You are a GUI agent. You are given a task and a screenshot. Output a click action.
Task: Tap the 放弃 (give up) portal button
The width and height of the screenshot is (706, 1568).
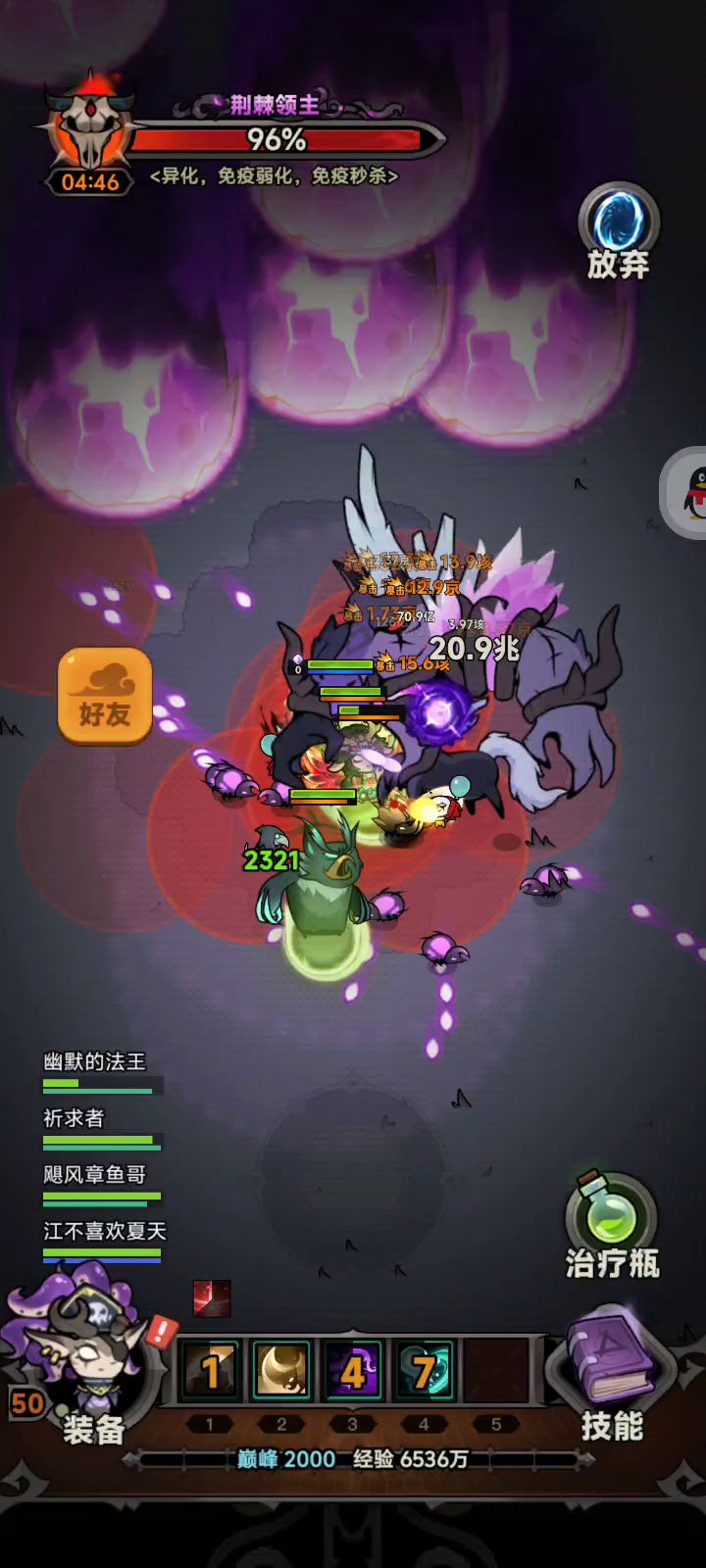(x=618, y=231)
